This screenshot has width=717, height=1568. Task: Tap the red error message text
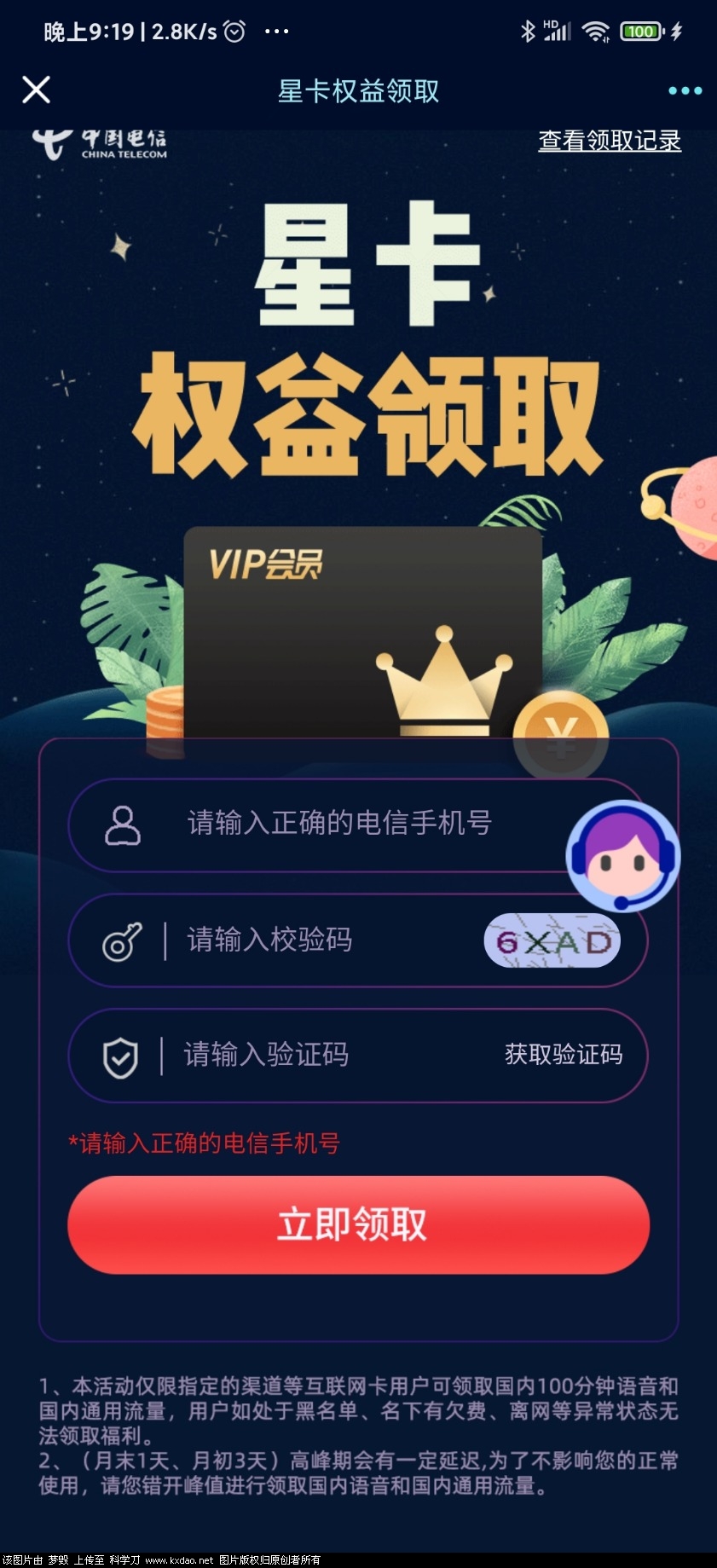pos(203,1143)
